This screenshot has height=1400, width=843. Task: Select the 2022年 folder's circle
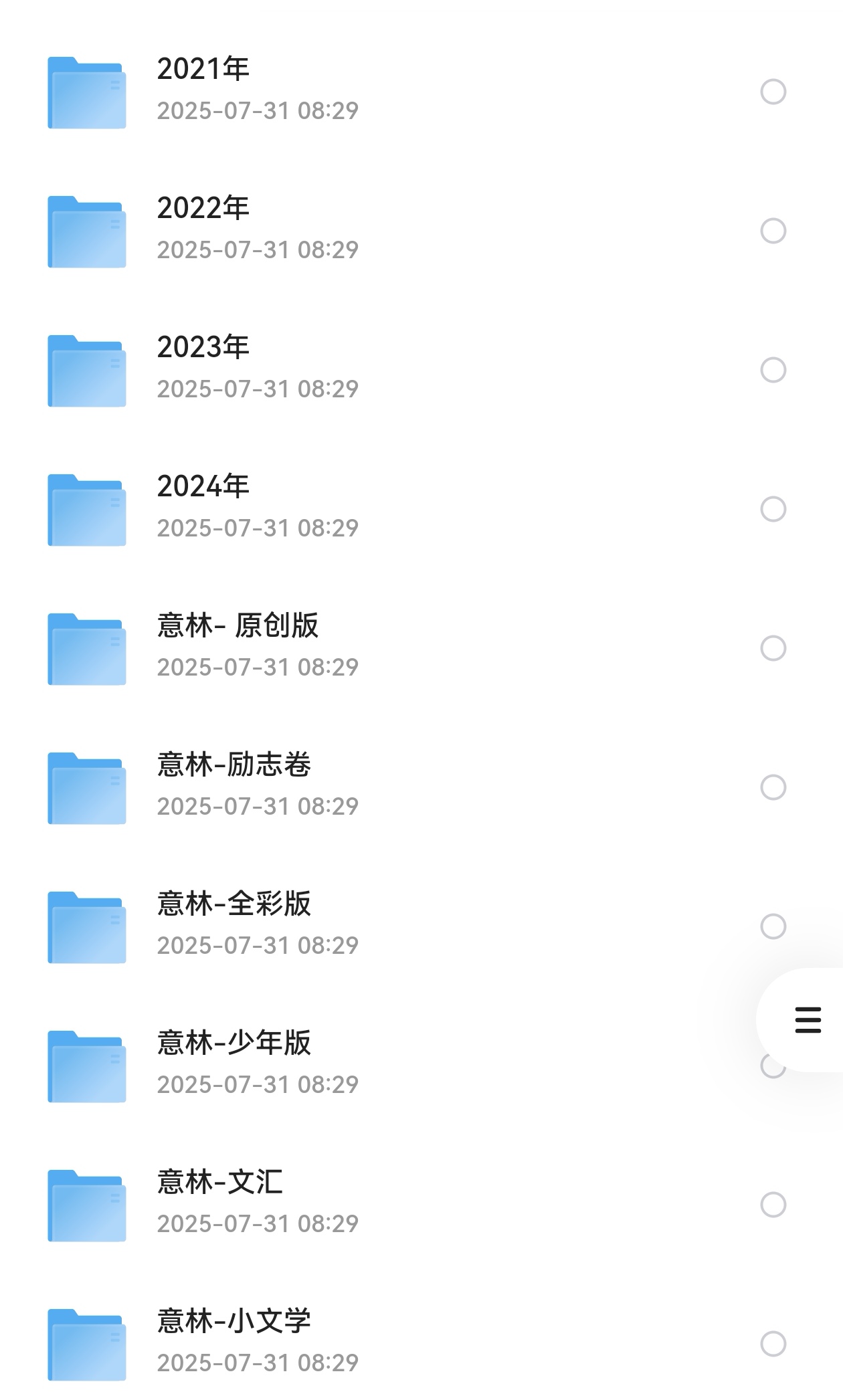(x=773, y=231)
